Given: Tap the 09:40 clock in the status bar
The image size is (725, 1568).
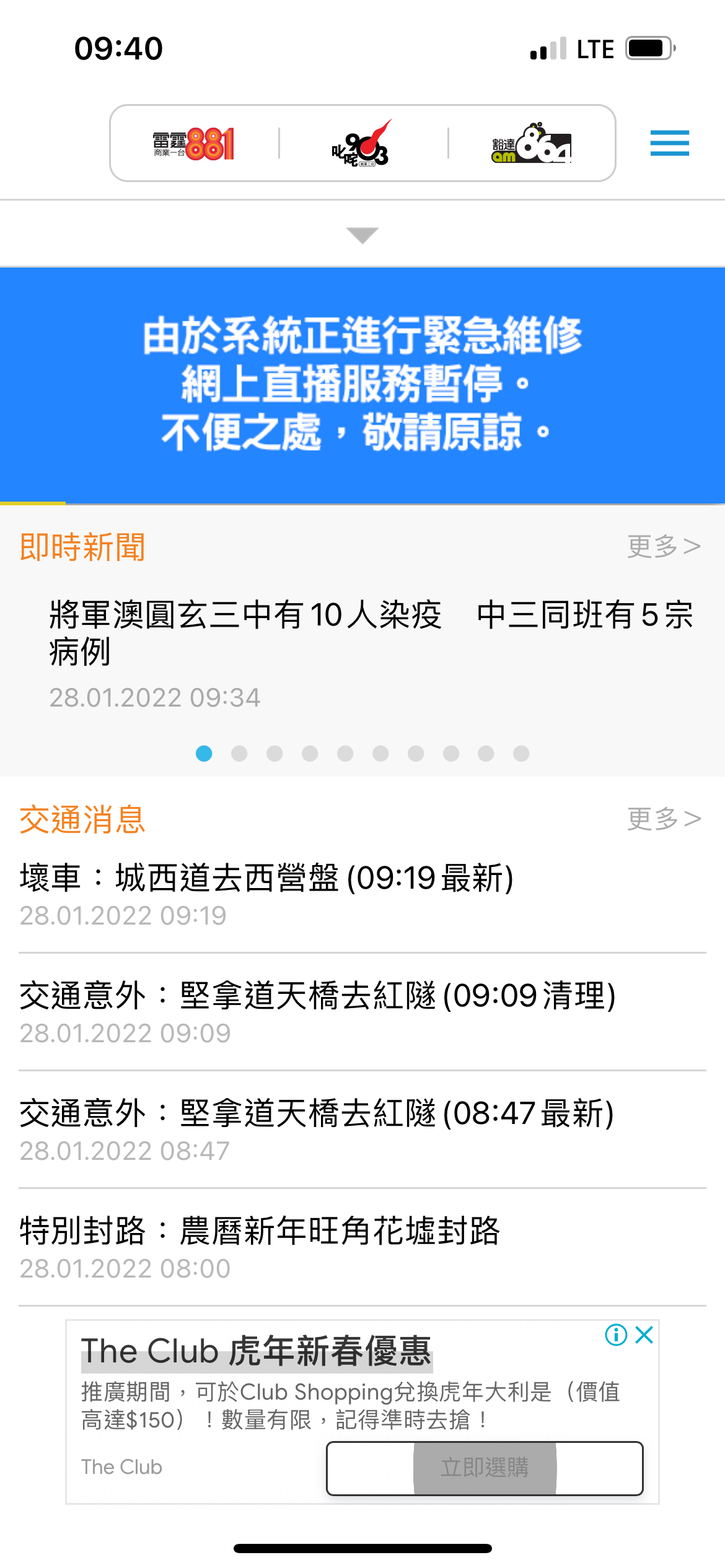Looking at the screenshot, I should click(x=118, y=48).
